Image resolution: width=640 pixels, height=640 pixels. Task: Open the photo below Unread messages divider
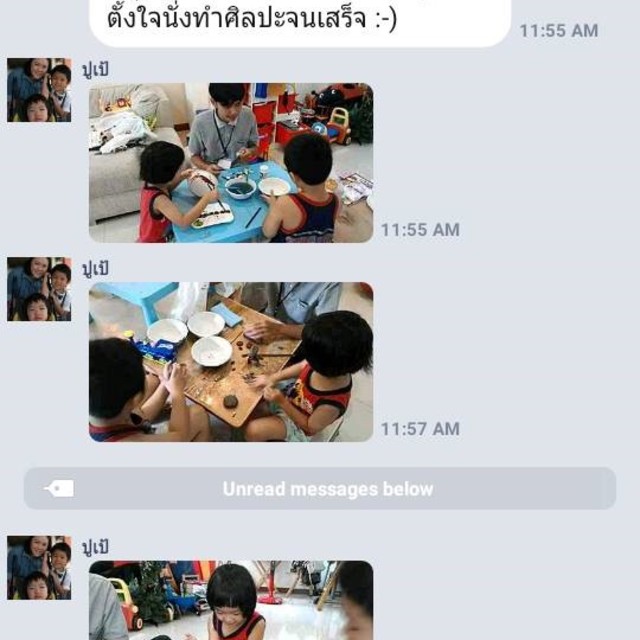pos(230,600)
